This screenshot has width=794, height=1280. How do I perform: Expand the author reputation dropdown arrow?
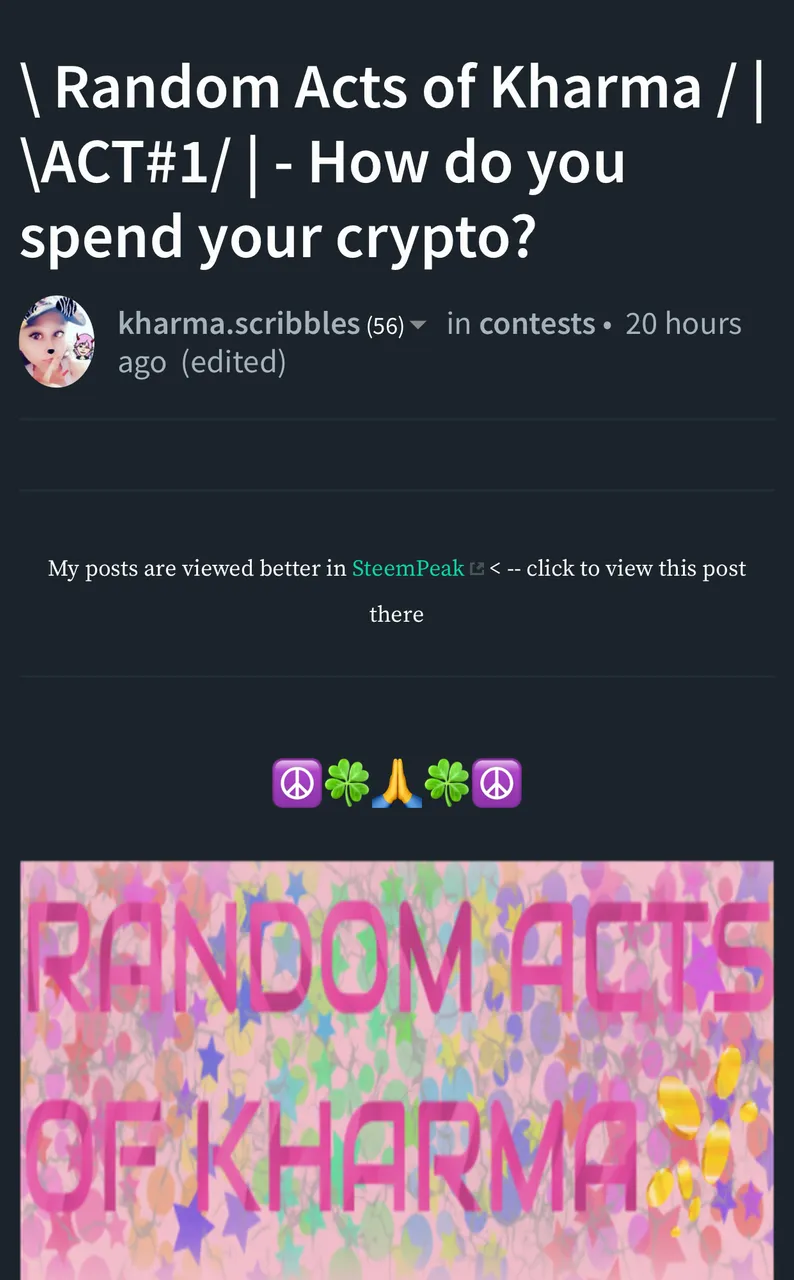click(419, 325)
